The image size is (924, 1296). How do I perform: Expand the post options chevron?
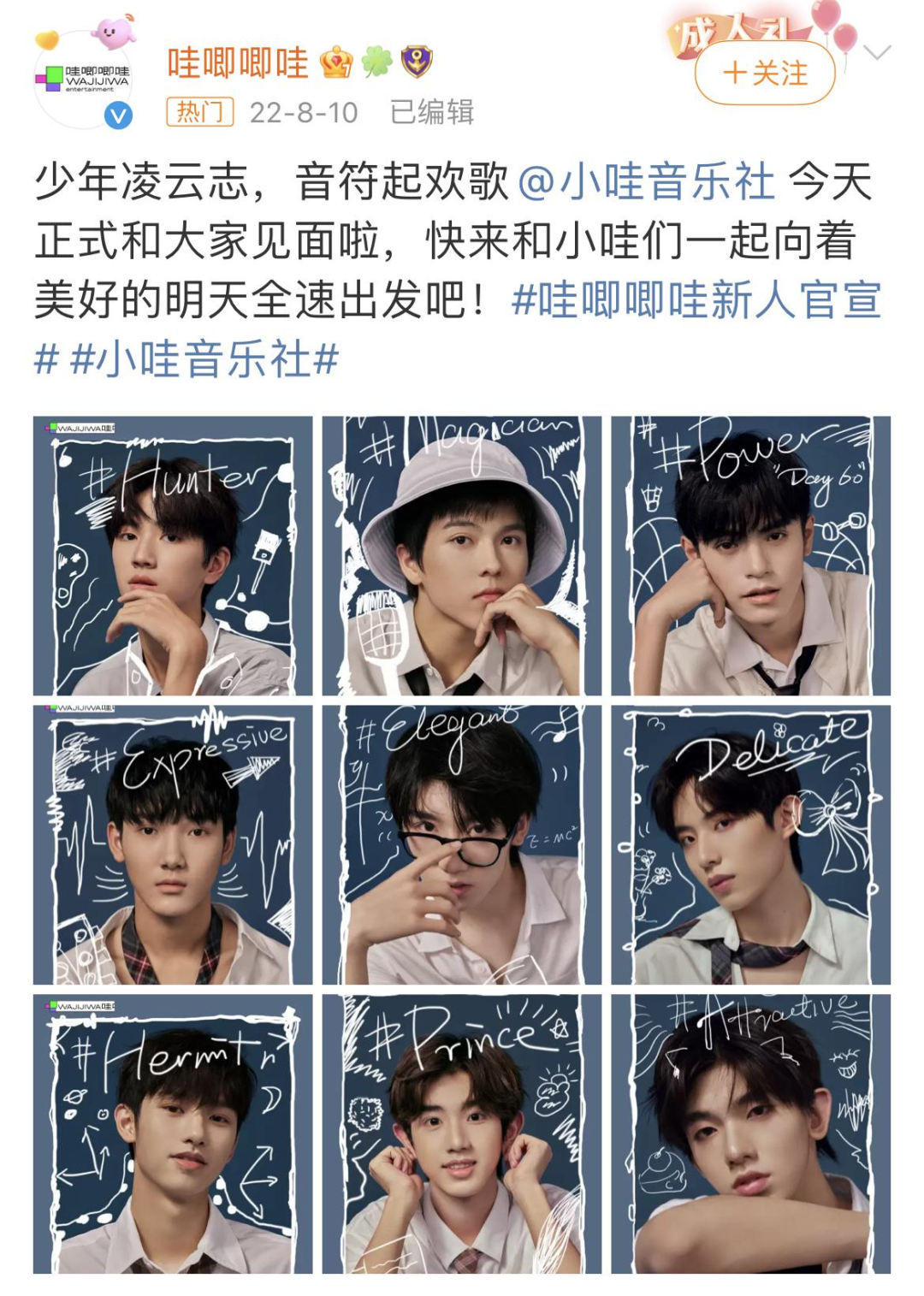(x=877, y=53)
